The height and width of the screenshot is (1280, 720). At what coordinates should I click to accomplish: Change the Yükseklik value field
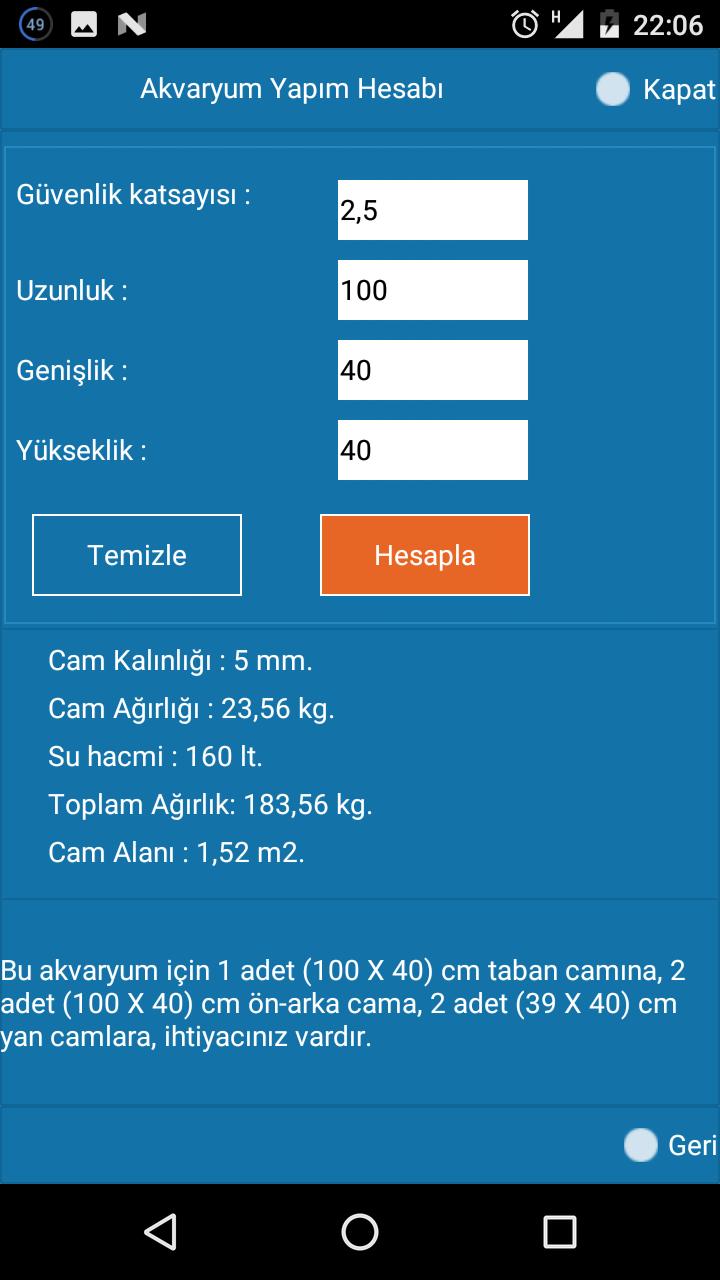(433, 450)
